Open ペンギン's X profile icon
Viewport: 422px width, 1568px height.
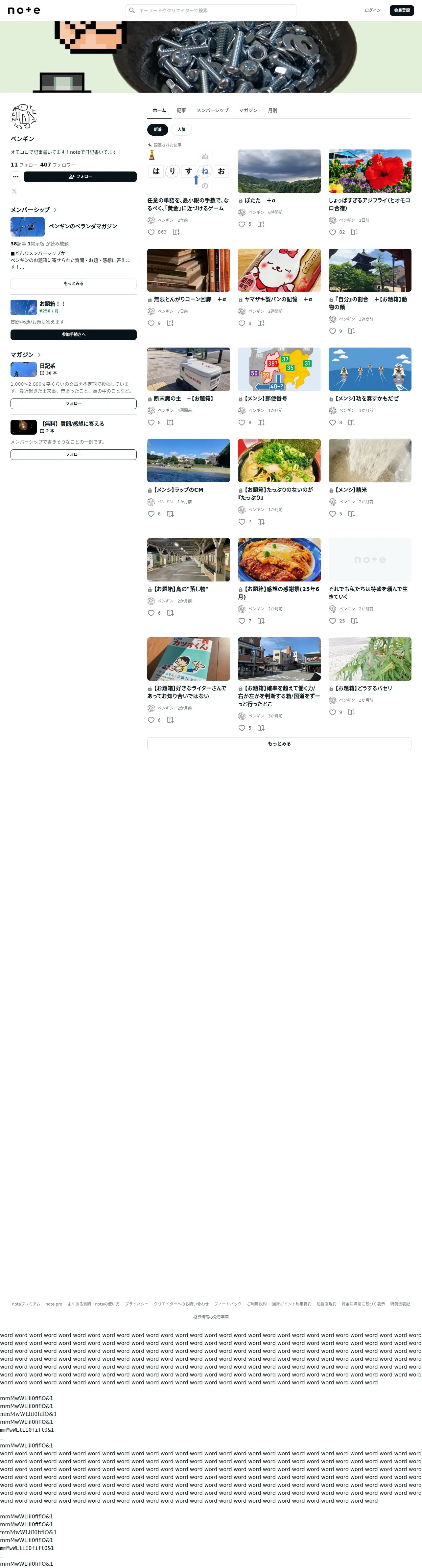(14, 191)
